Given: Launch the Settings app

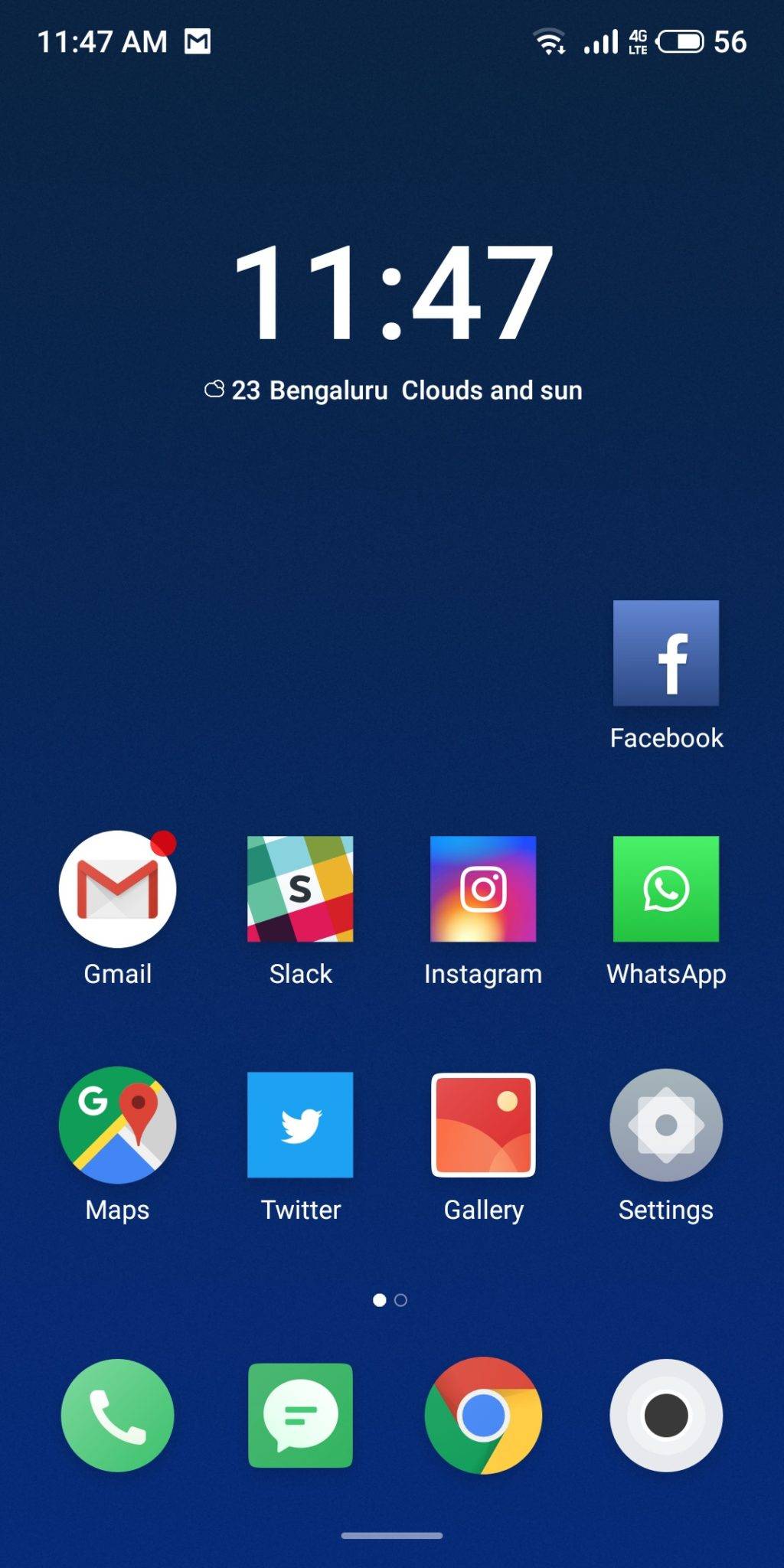Looking at the screenshot, I should tap(665, 1125).
